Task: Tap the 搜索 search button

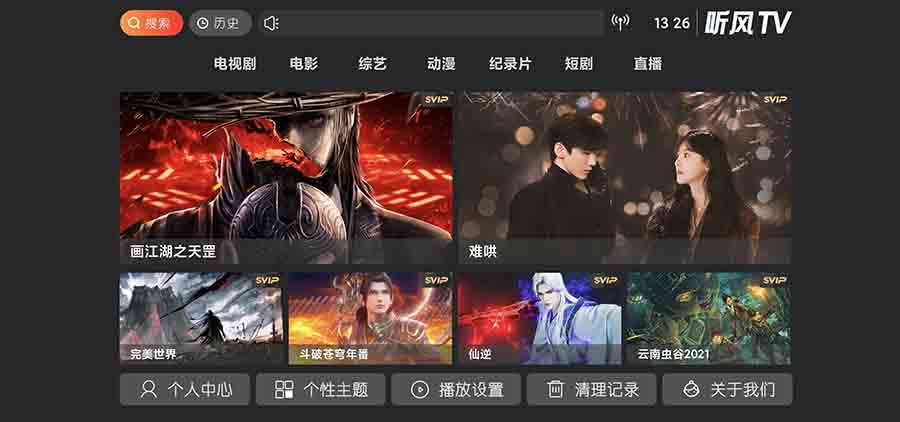Action: coord(151,23)
